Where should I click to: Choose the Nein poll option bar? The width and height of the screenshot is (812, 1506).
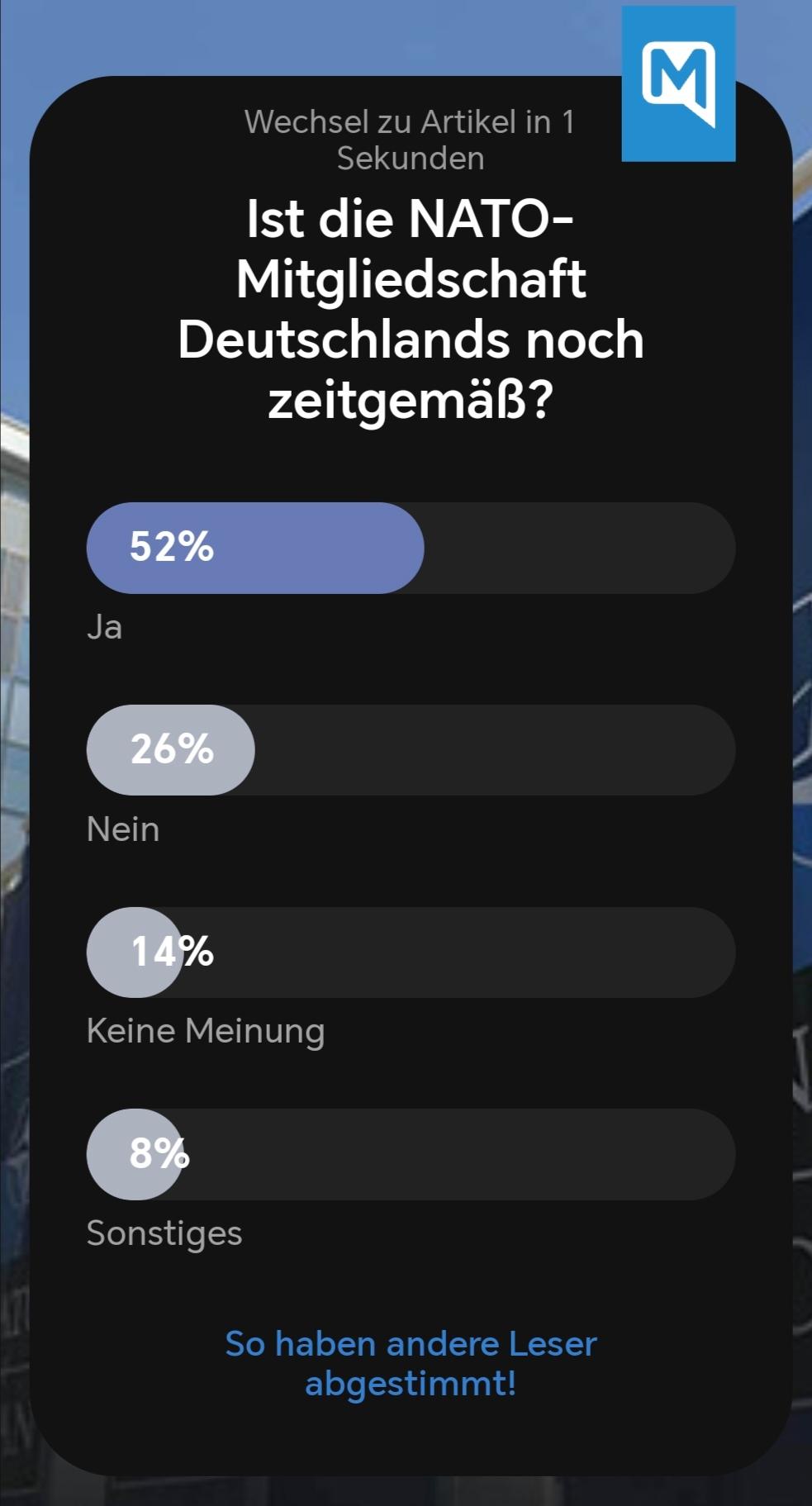(411, 750)
